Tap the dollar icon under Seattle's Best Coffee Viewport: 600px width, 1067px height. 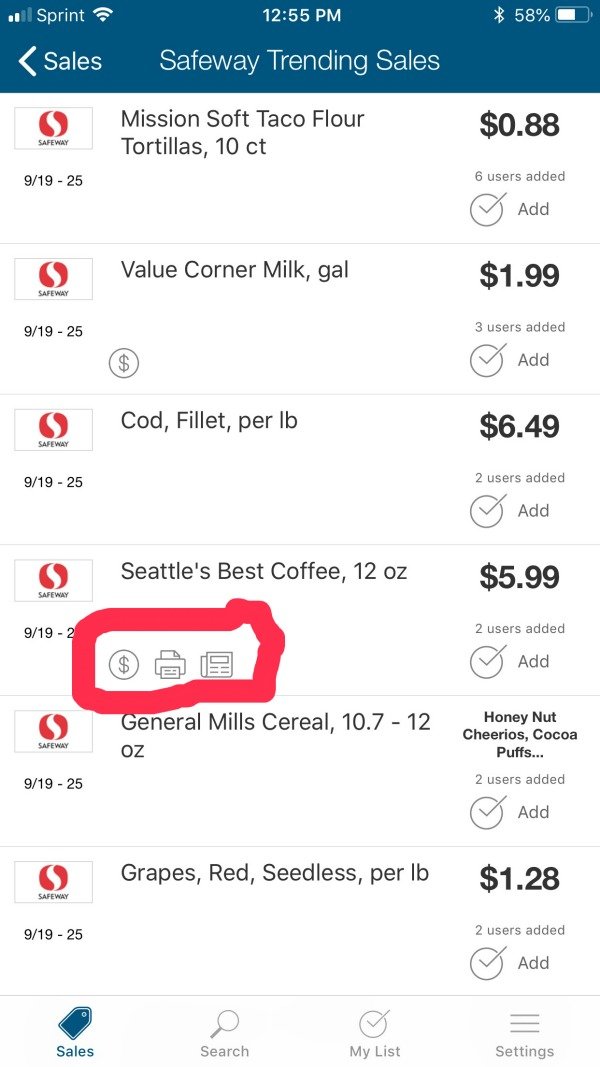click(x=124, y=664)
